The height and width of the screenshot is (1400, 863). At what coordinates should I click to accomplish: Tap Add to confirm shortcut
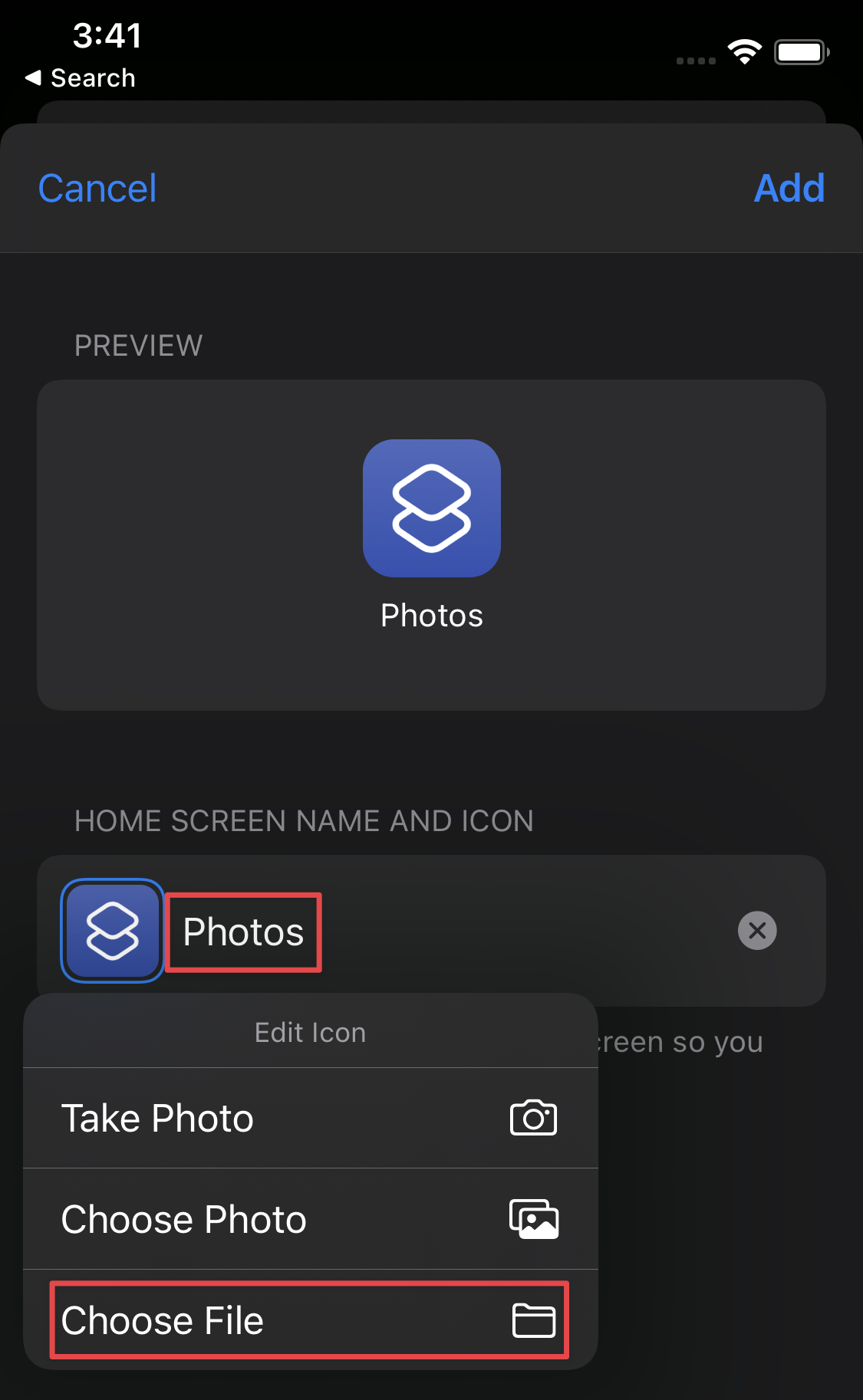point(789,189)
